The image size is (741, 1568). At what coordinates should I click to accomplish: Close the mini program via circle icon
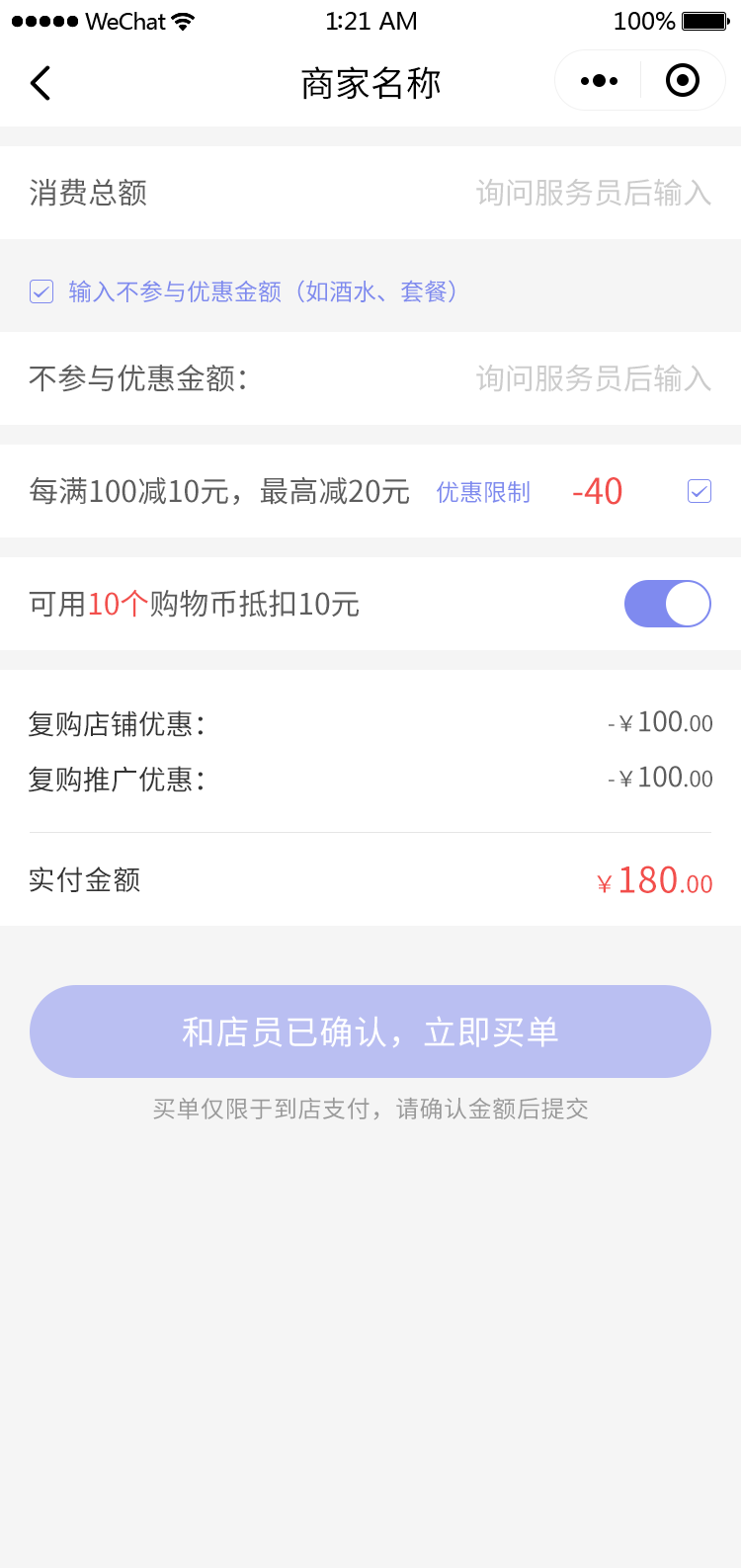click(x=683, y=81)
